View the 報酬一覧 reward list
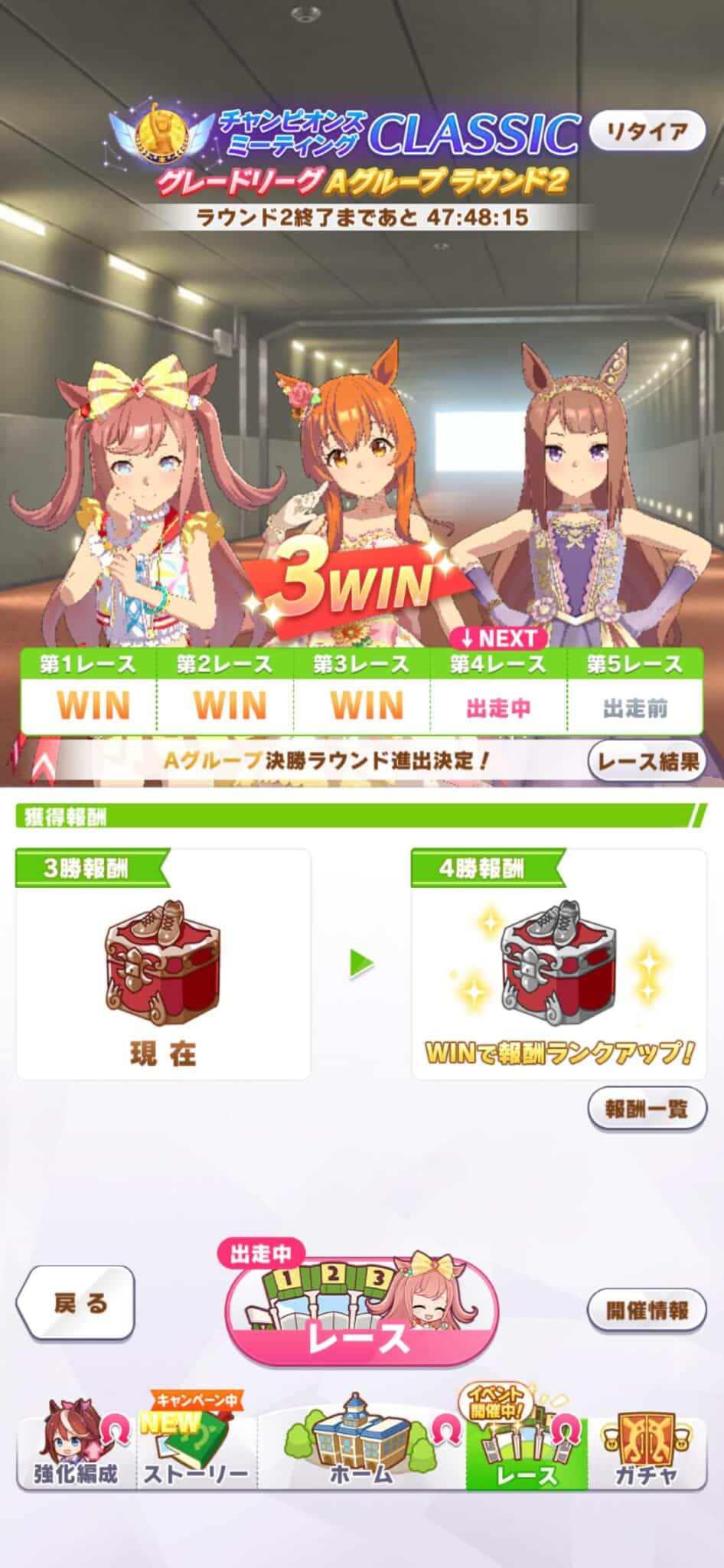This screenshot has width=724, height=1568. click(x=647, y=1108)
